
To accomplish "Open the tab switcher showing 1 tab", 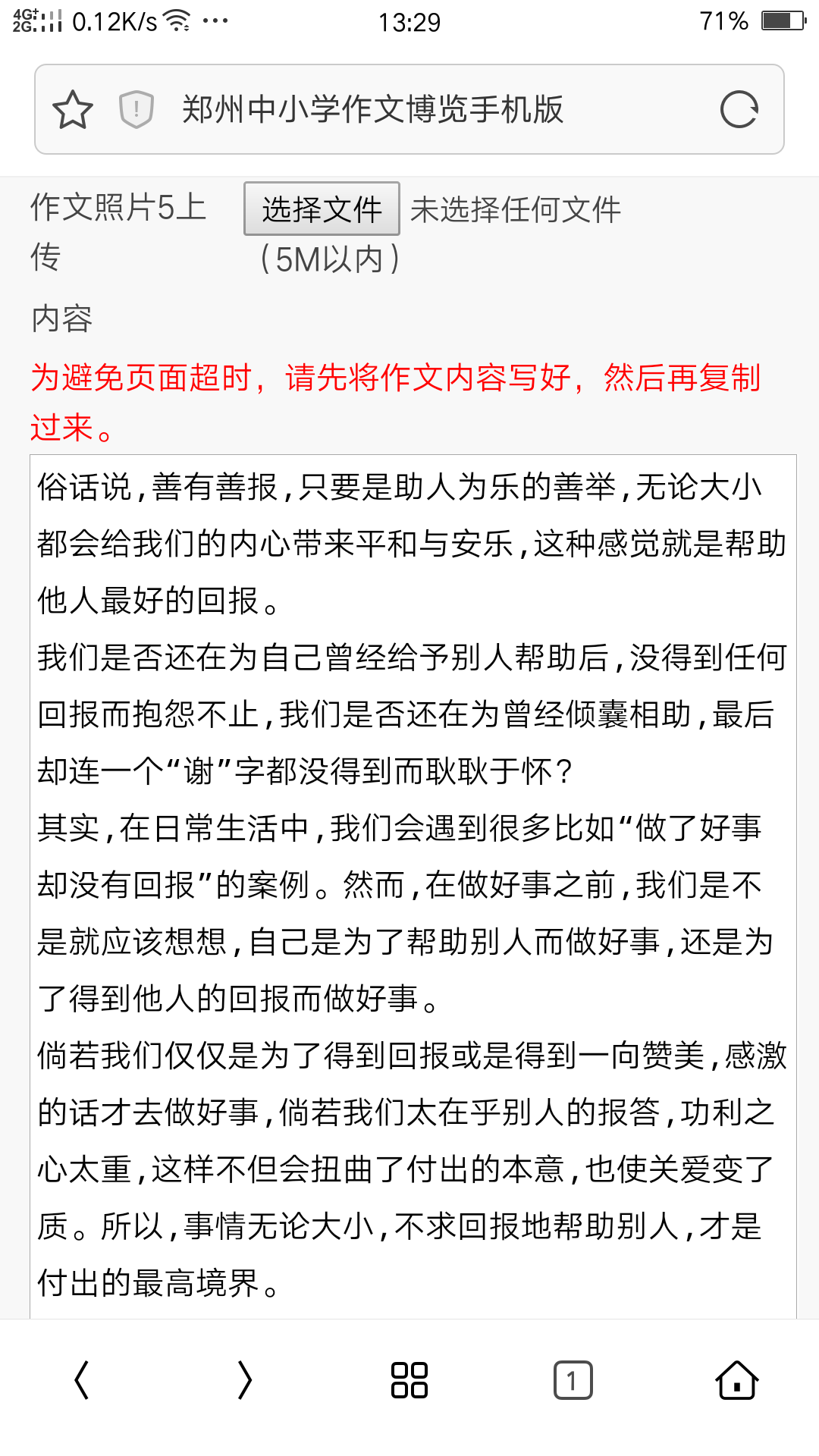I will pyautogui.click(x=573, y=1380).
